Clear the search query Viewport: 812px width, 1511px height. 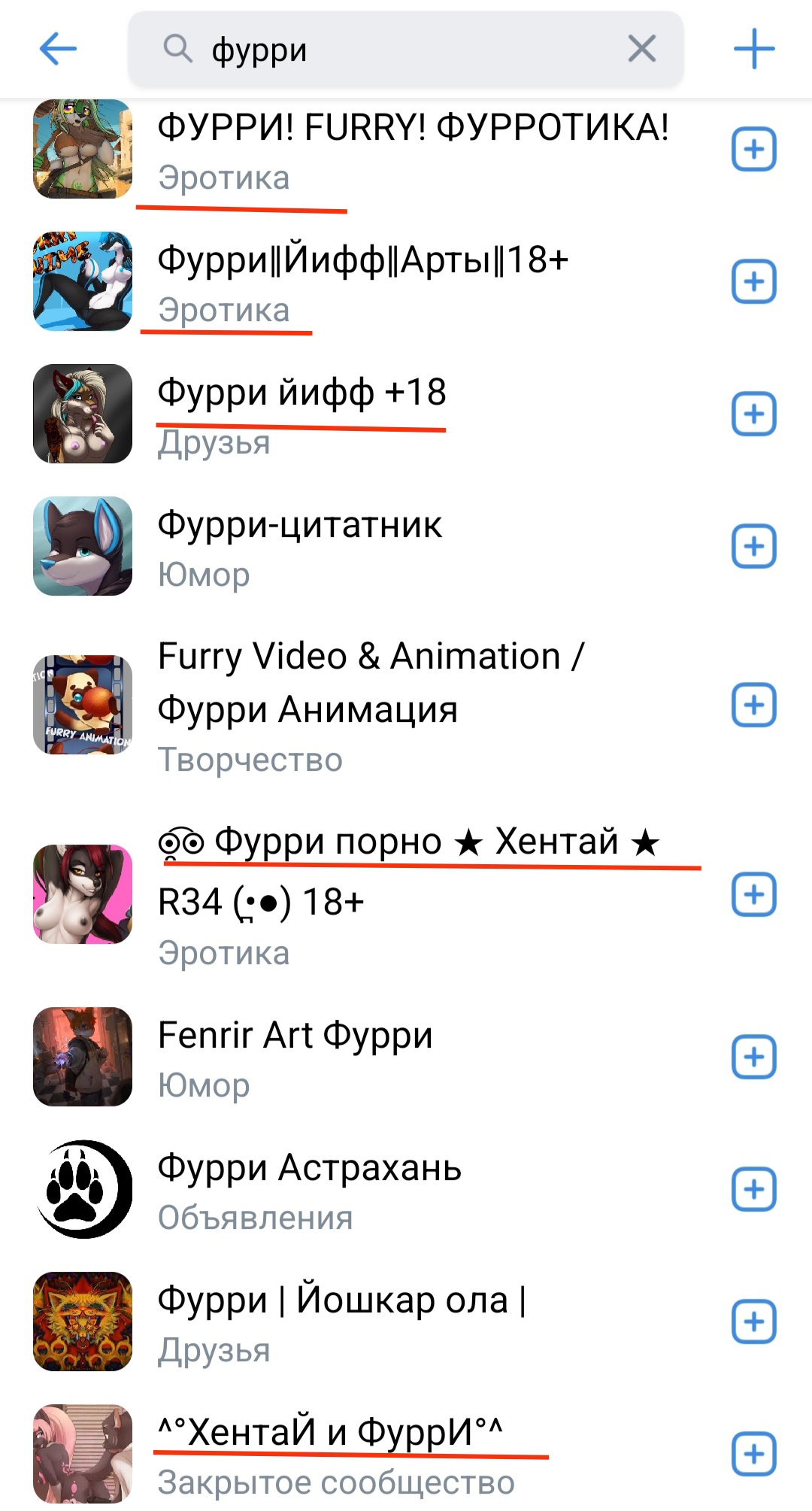click(x=641, y=50)
